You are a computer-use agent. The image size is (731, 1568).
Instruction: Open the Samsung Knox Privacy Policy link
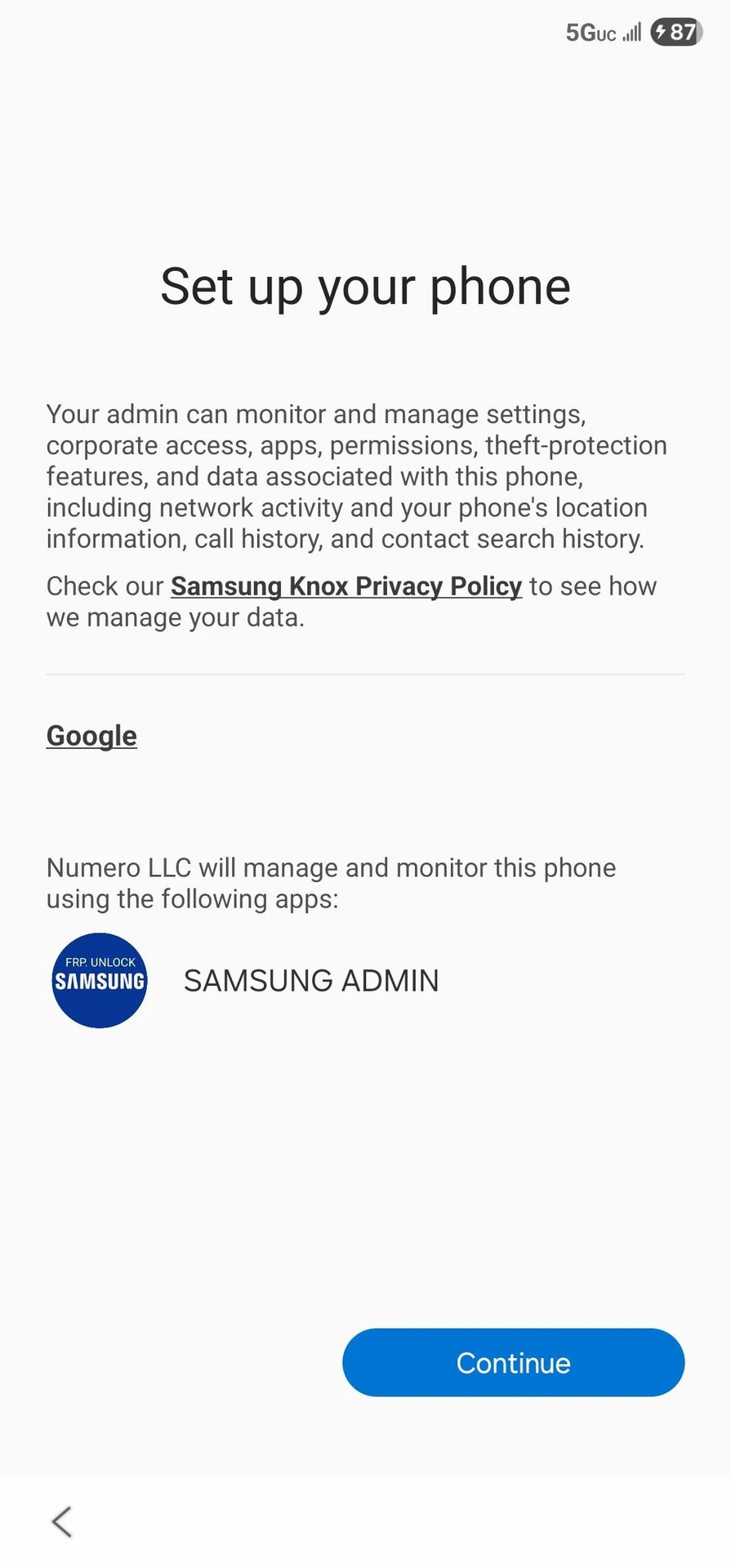pos(345,586)
